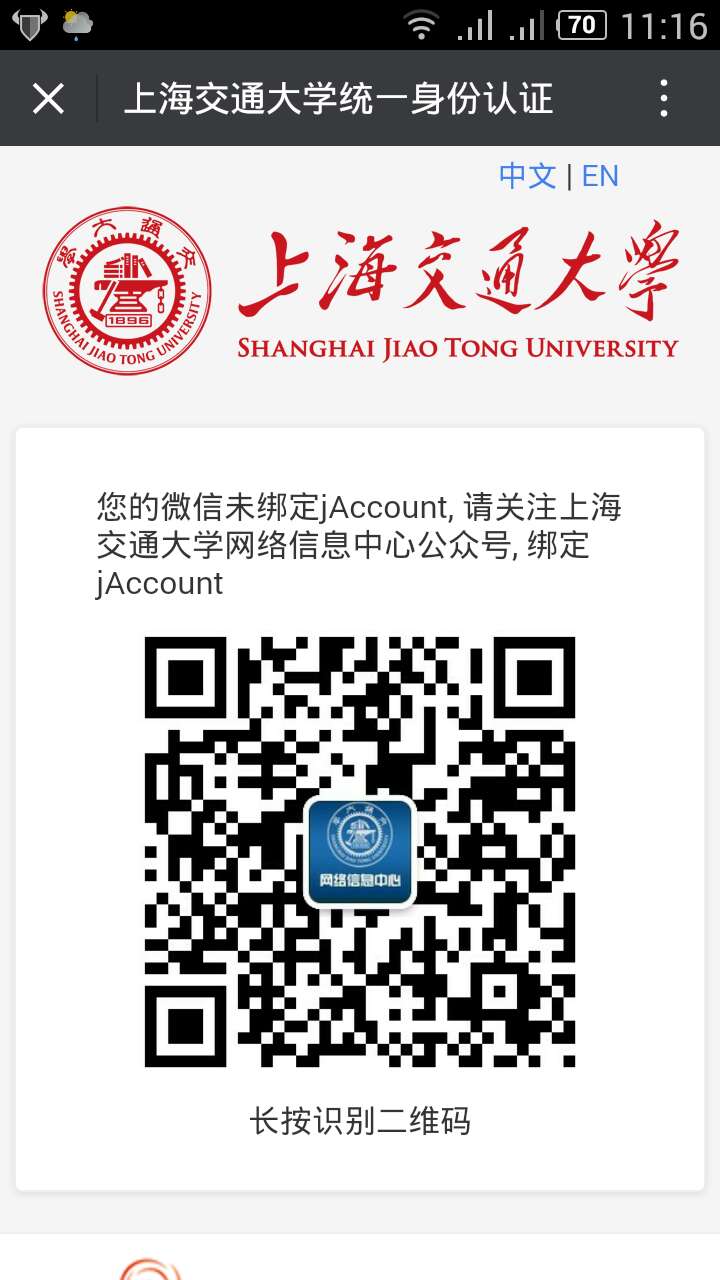This screenshot has width=720, height=1280.
Task: Switch page language to EN
Action: click(x=600, y=176)
